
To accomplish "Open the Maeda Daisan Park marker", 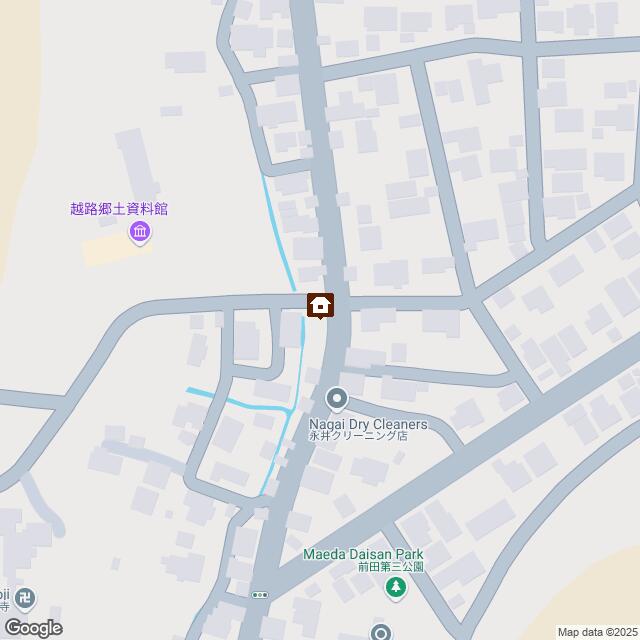I will pyautogui.click(x=396, y=587).
